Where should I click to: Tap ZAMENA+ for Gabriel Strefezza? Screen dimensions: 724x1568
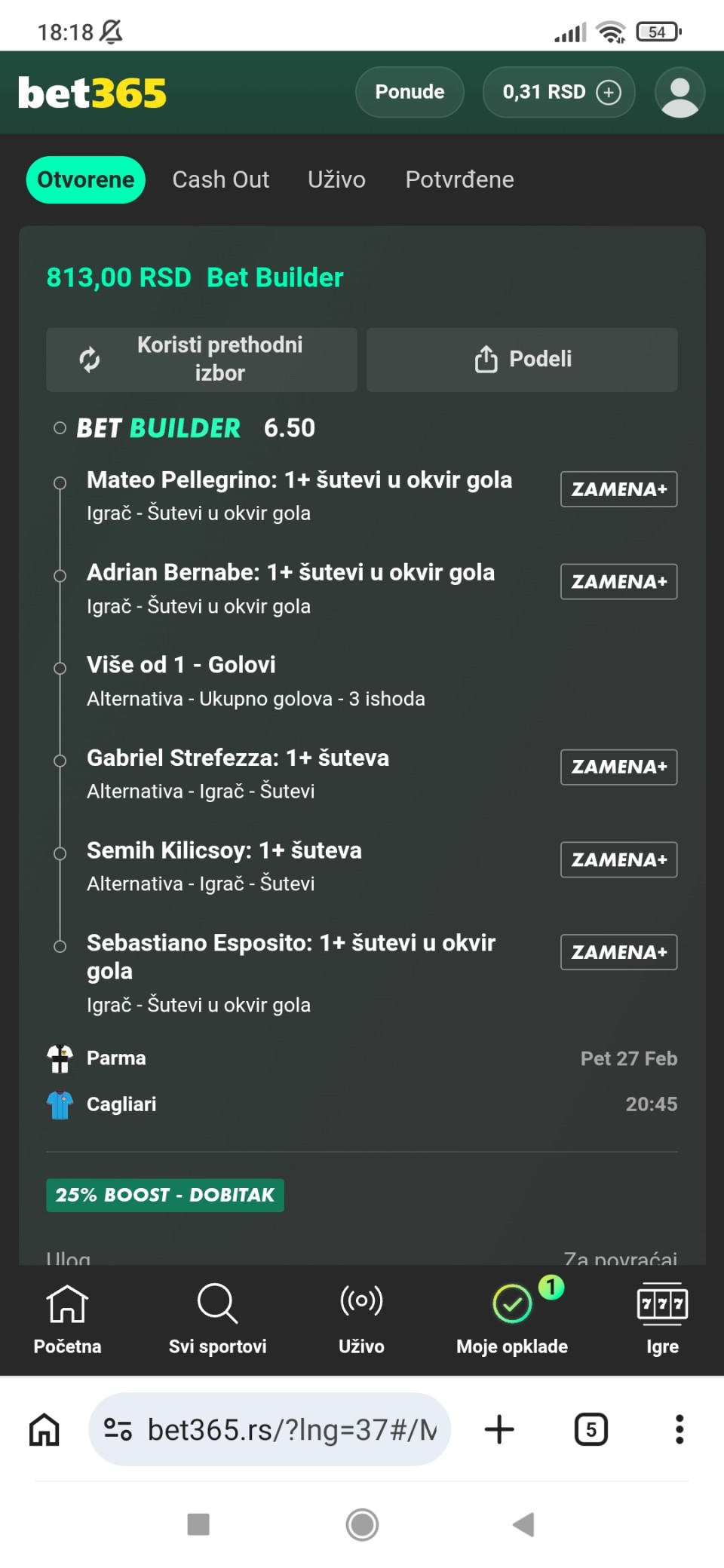[618, 767]
